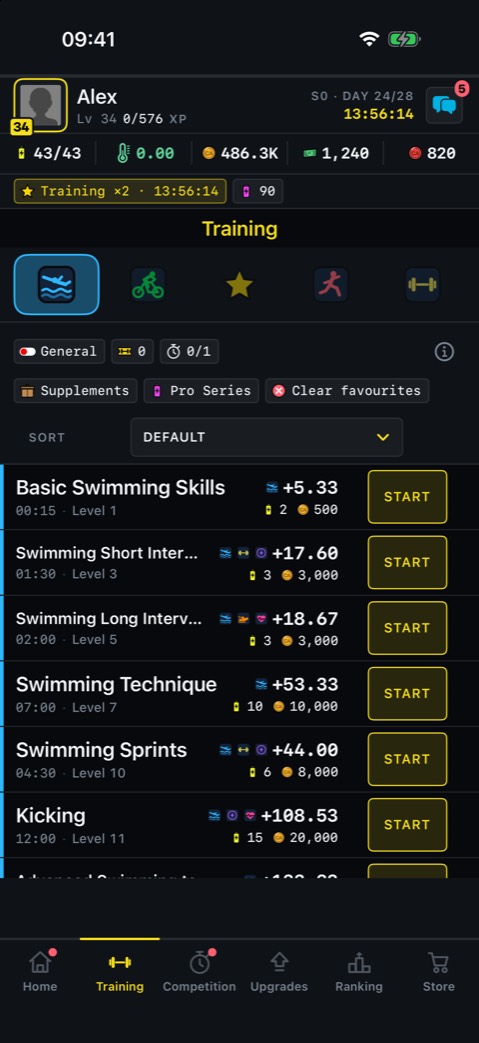The width and height of the screenshot is (479, 1043).
Task: Start Swimming Sprints training
Action: point(407,759)
